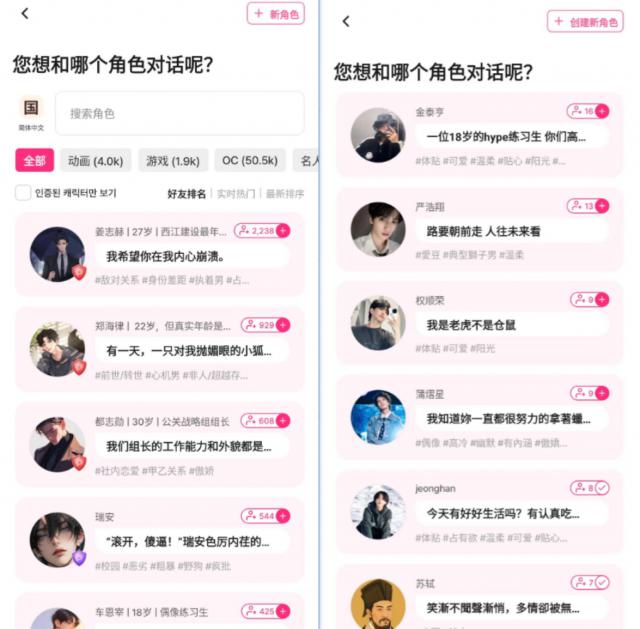Viewport: 640px width, 629px height.
Task: Tick the 인증된 캐릭터만 보기 checkbox
Action: [22, 193]
